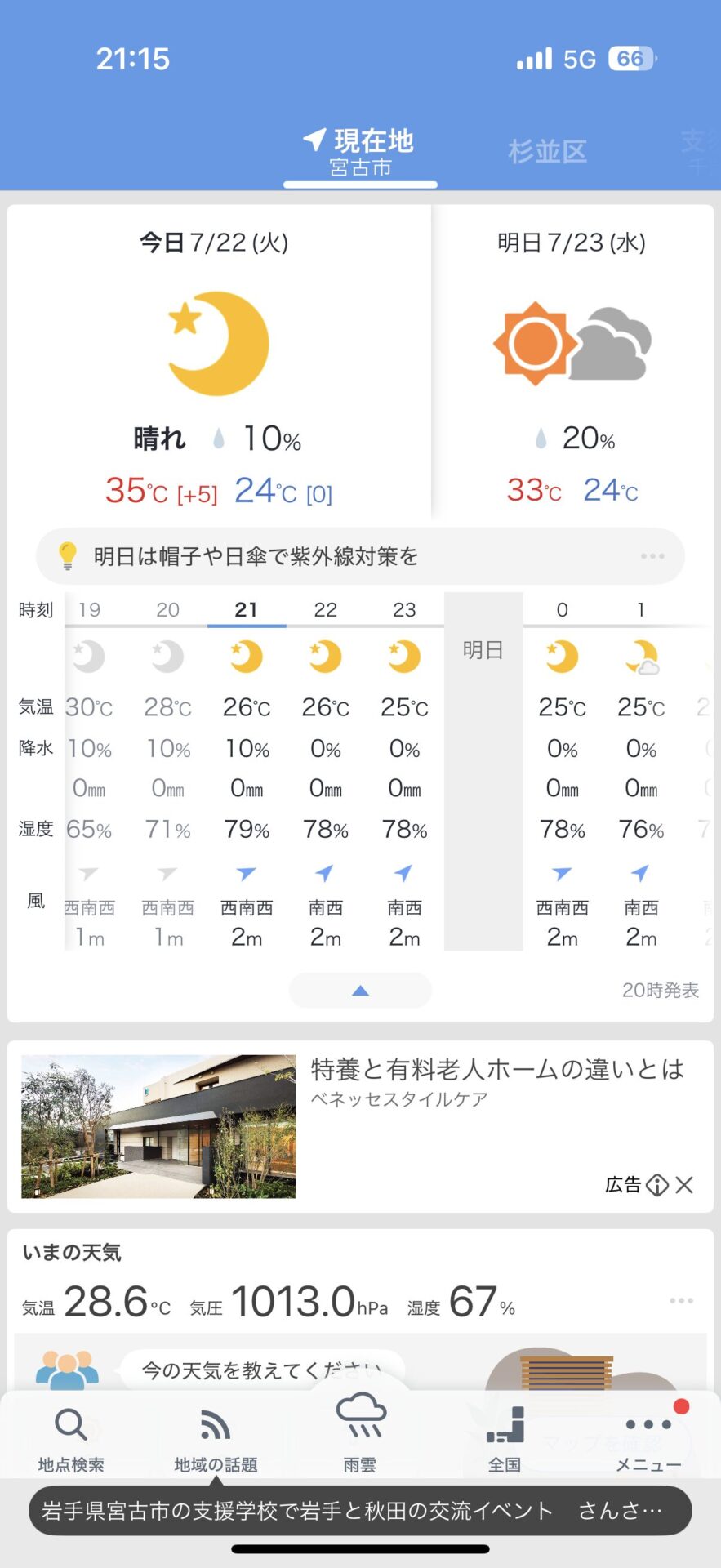721x1568 pixels.
Task: Open tomorrow's 7/23 forecast card
Action: 572,361
